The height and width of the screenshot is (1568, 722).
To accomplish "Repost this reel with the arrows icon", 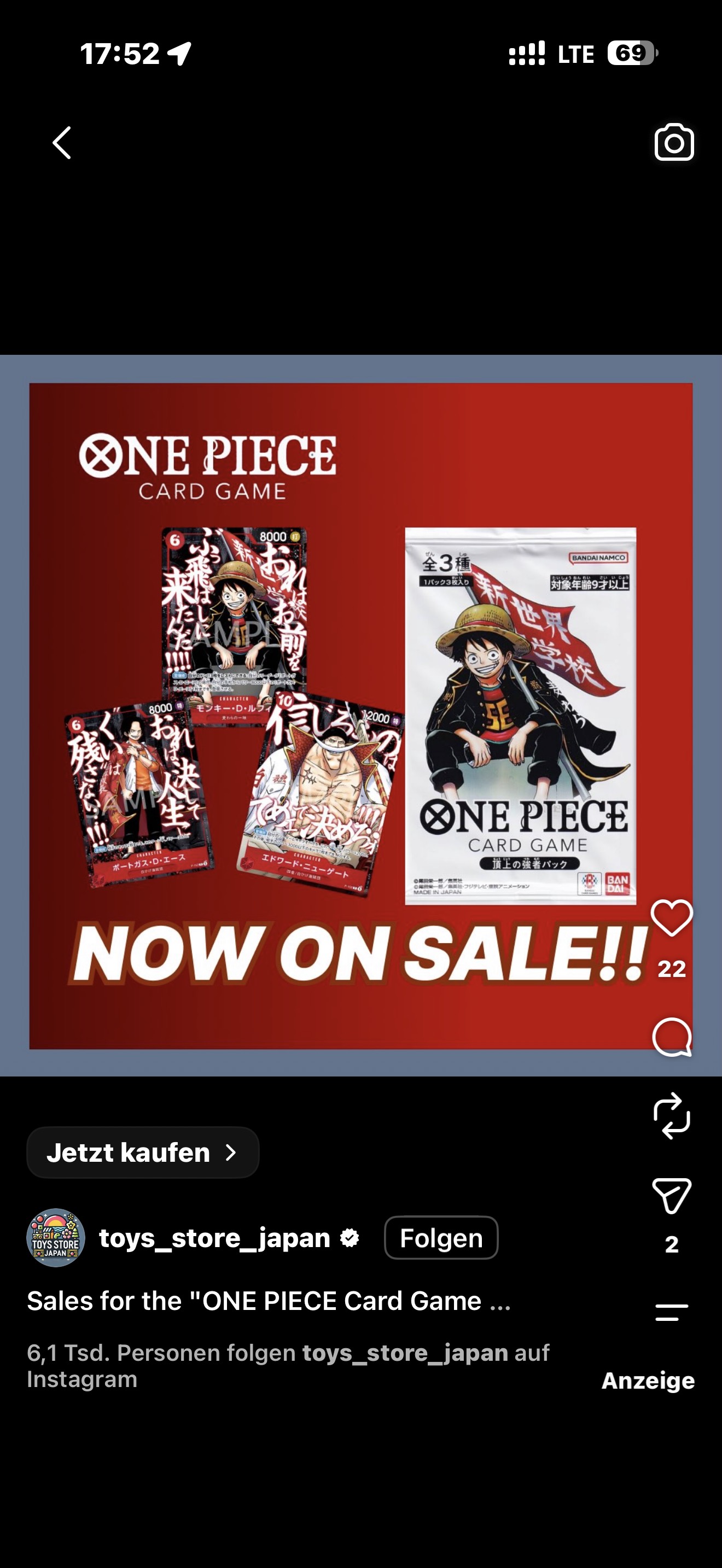I will tap(672, 1116).
